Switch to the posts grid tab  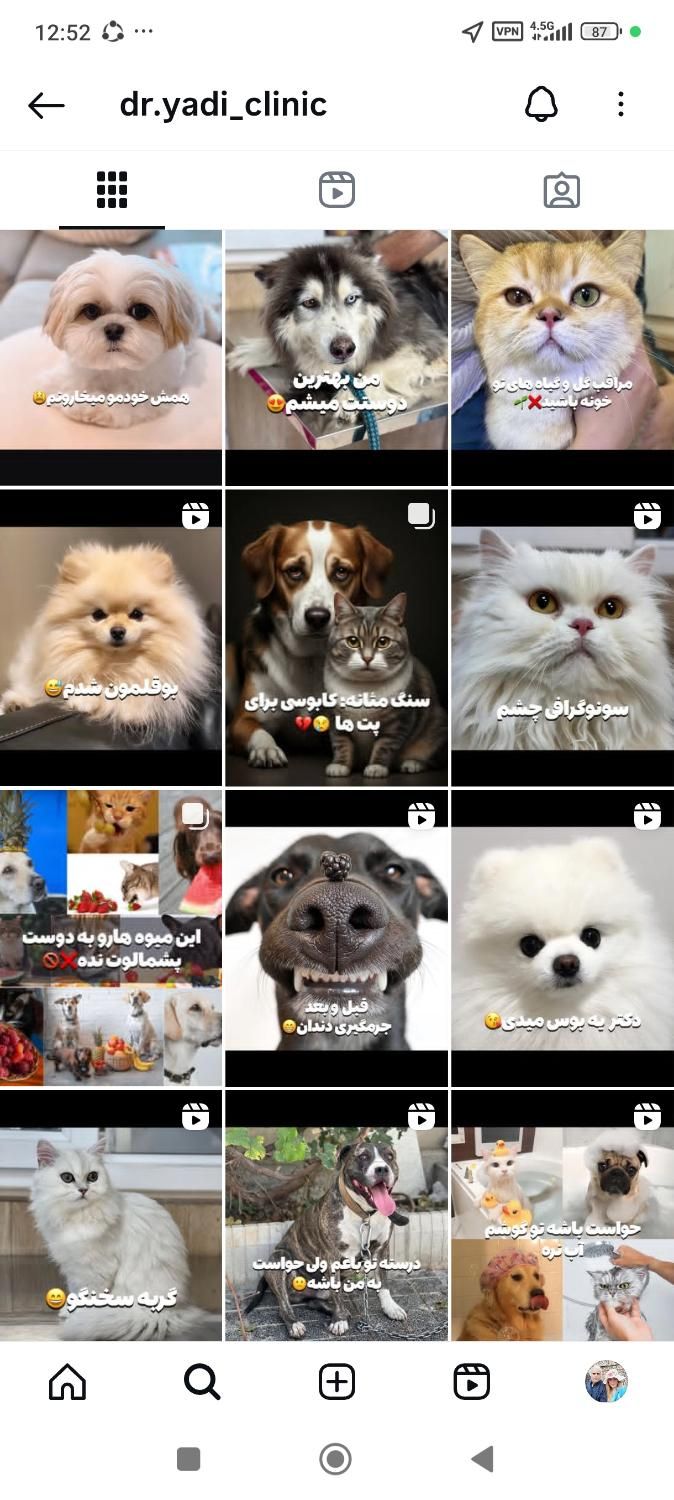112,190
